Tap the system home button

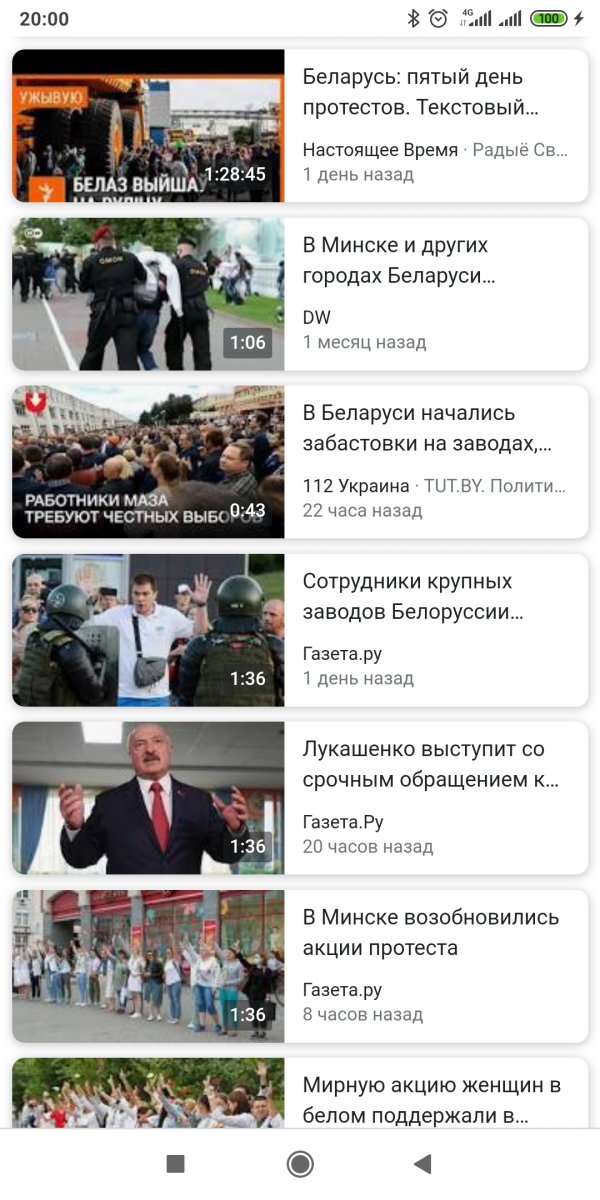[x=300, y=1163]
